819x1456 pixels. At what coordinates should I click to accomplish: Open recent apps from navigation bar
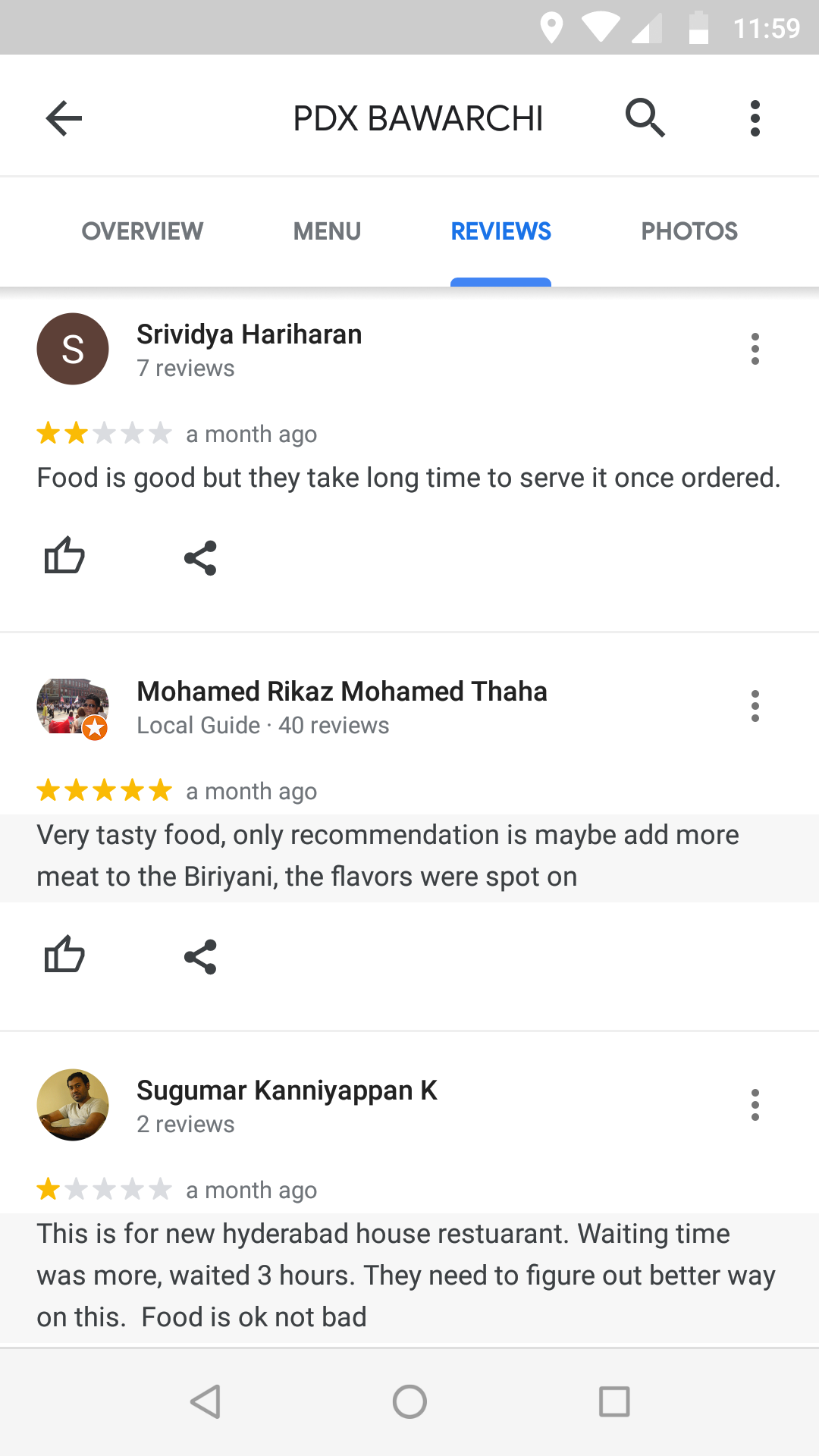[614, 1401]
